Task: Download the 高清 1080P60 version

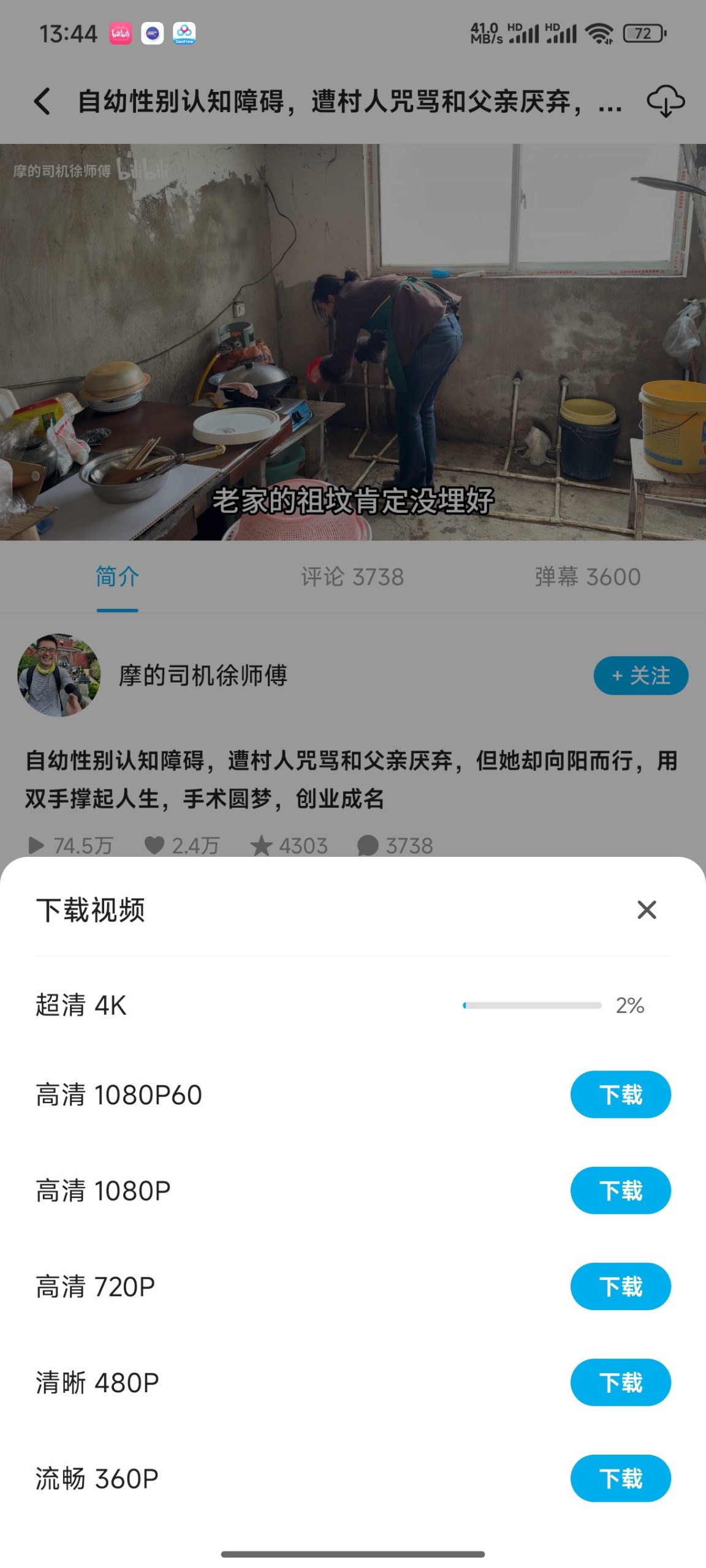Action: tap(621, 1095)
